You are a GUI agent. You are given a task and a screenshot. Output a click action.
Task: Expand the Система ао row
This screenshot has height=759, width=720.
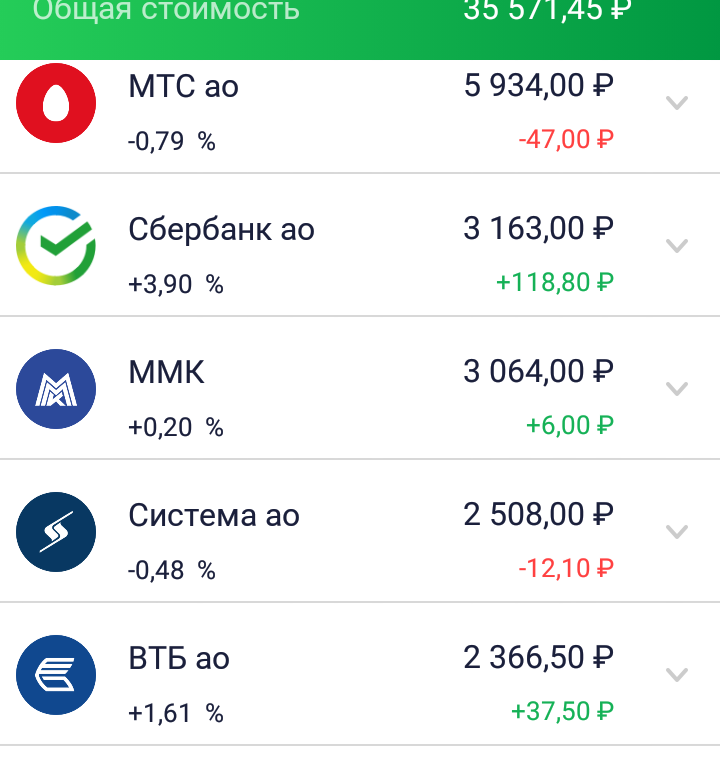click(677, 531)
